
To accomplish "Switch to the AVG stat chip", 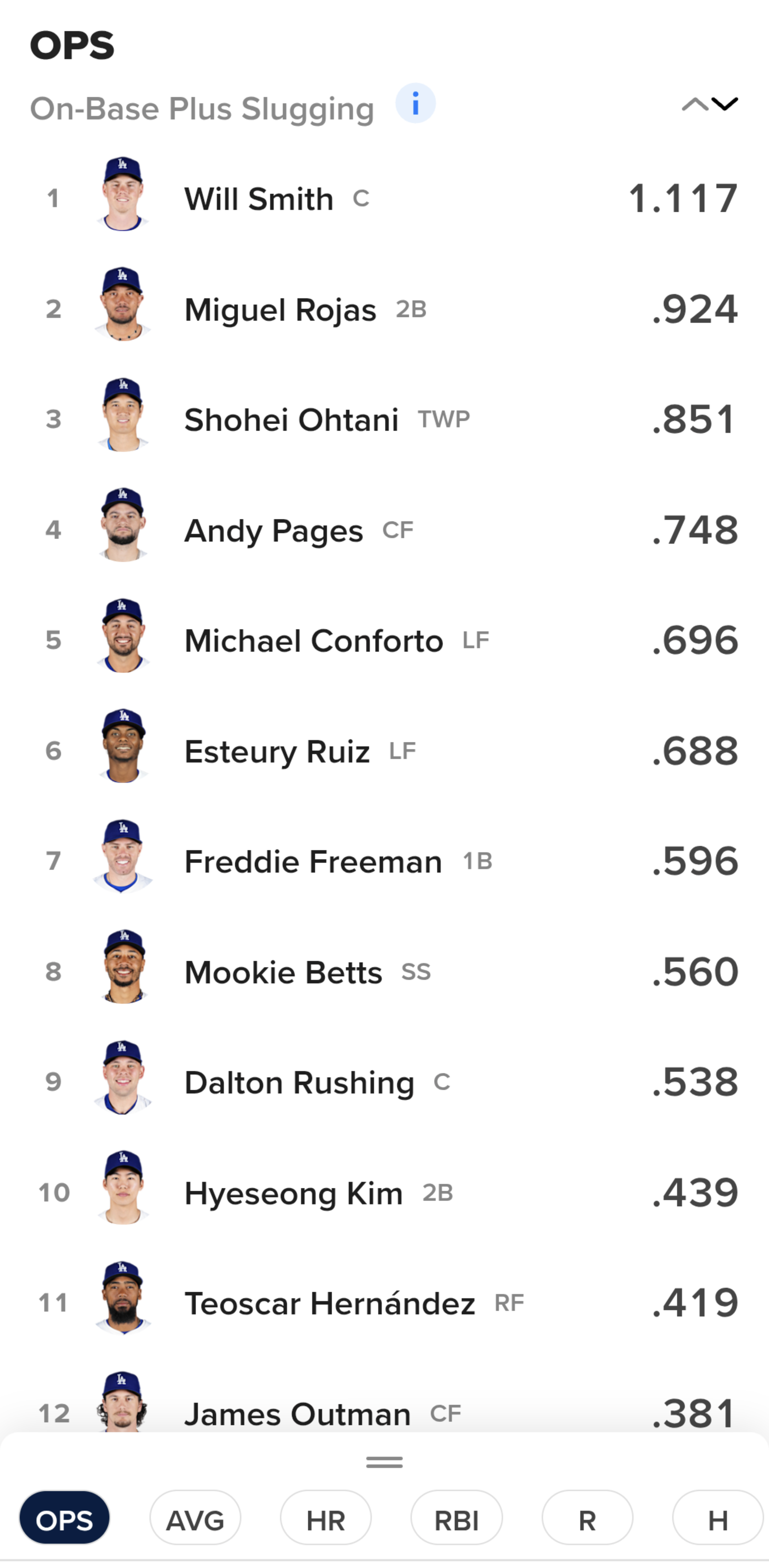I will tap(196, 1520).
